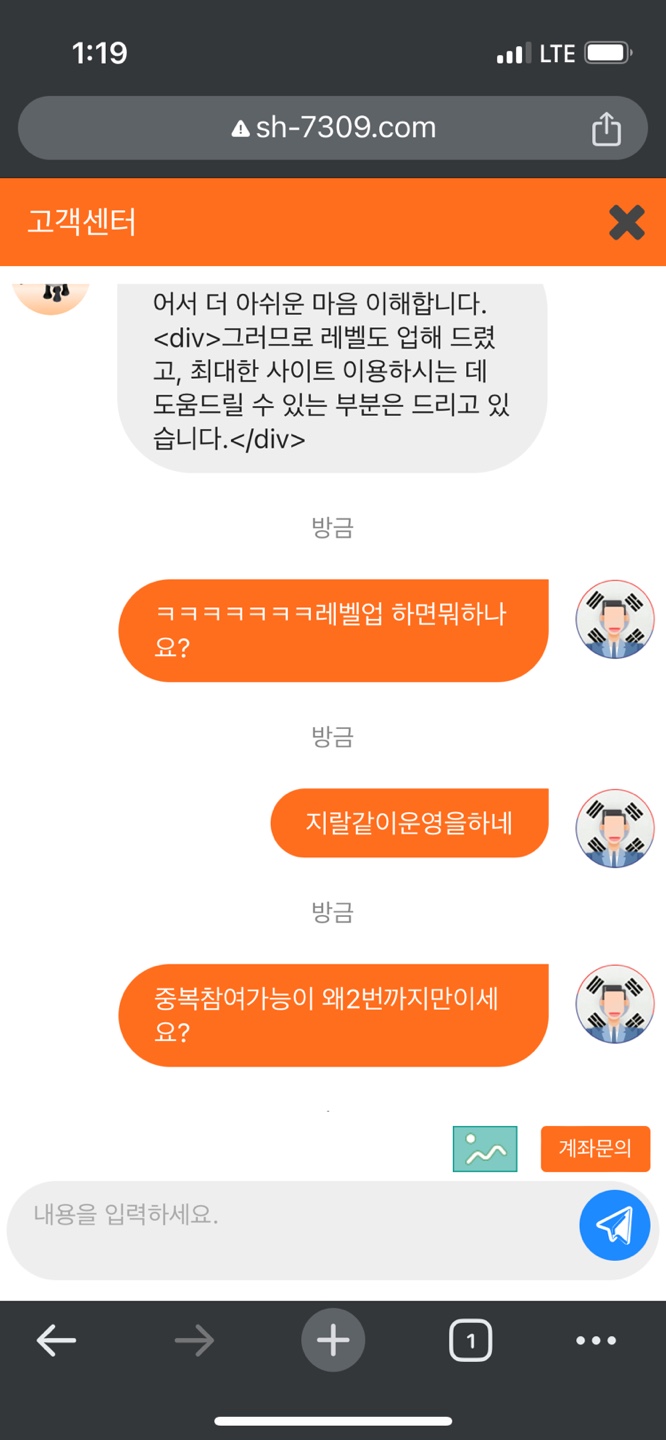Viewport: 666px width, 1440px height.
Task: Close the 고객센터 chat window
Action: [x=627, y=222]
